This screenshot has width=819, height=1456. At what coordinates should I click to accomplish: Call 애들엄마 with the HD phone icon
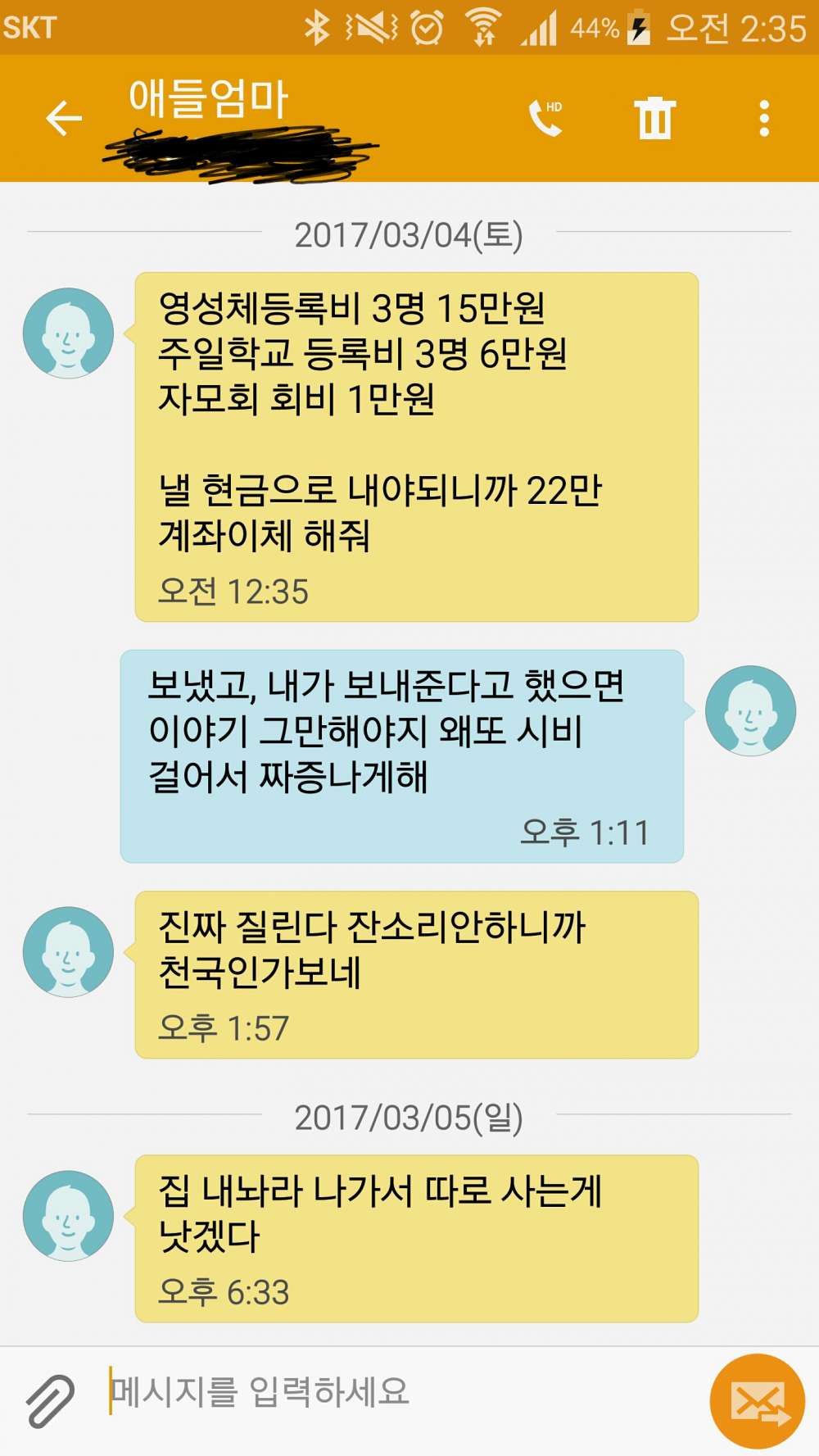(x=546, y=118)
